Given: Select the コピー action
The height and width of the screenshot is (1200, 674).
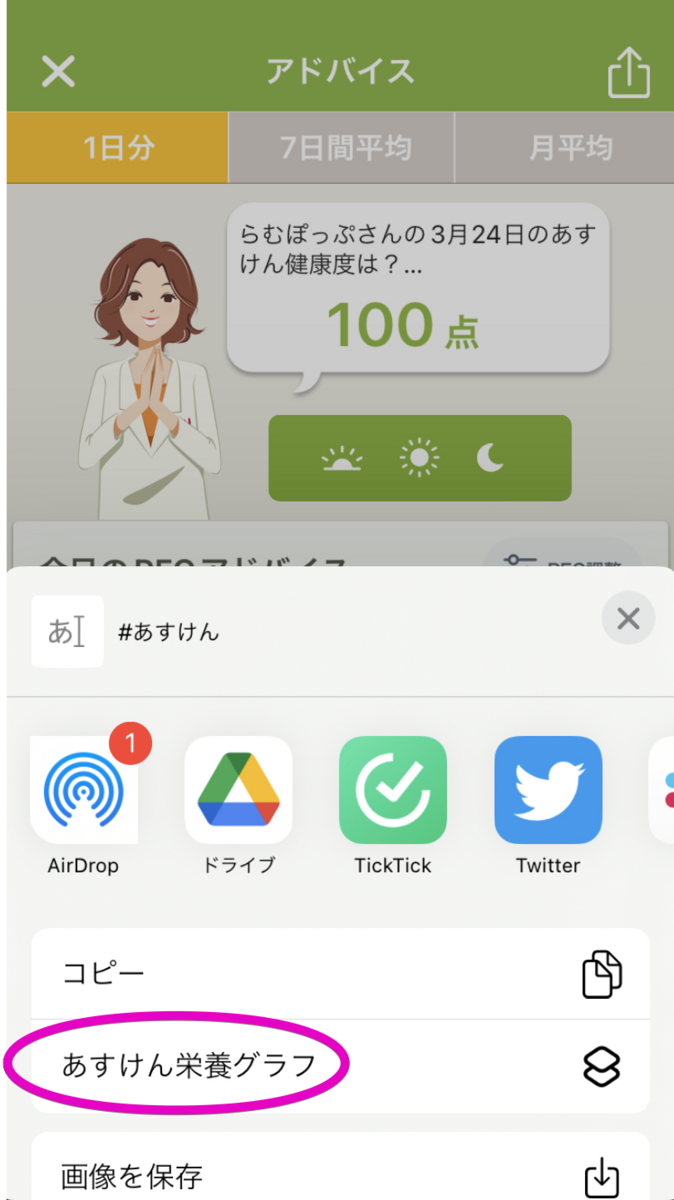Looking at the screenshot, I should (340, 974).
